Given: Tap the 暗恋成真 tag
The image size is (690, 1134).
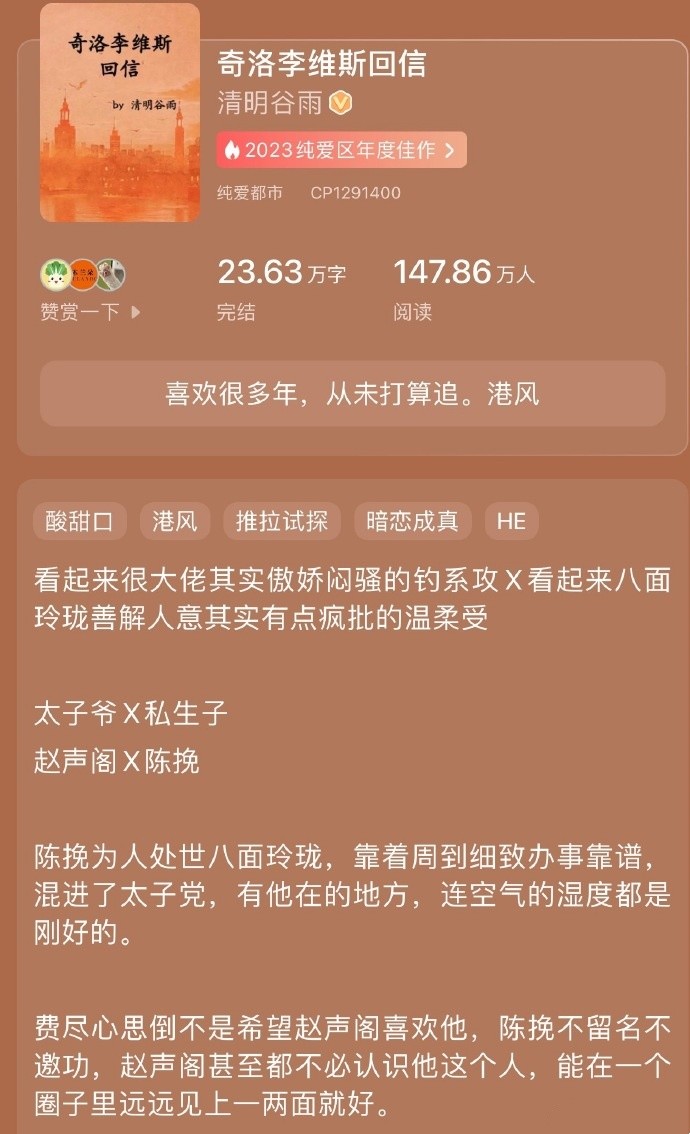Looking at the screenshot, I should point(412,521).
